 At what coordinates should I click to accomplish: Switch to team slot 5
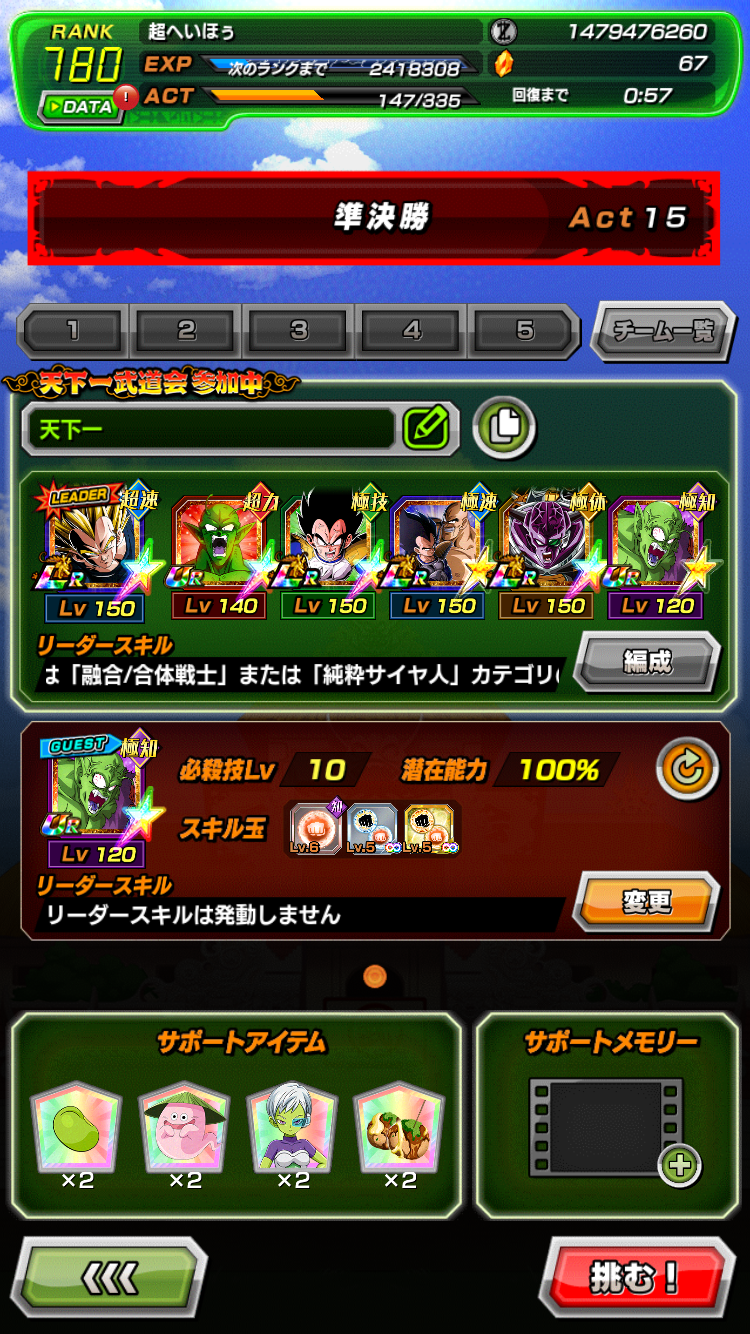(525, 331)
